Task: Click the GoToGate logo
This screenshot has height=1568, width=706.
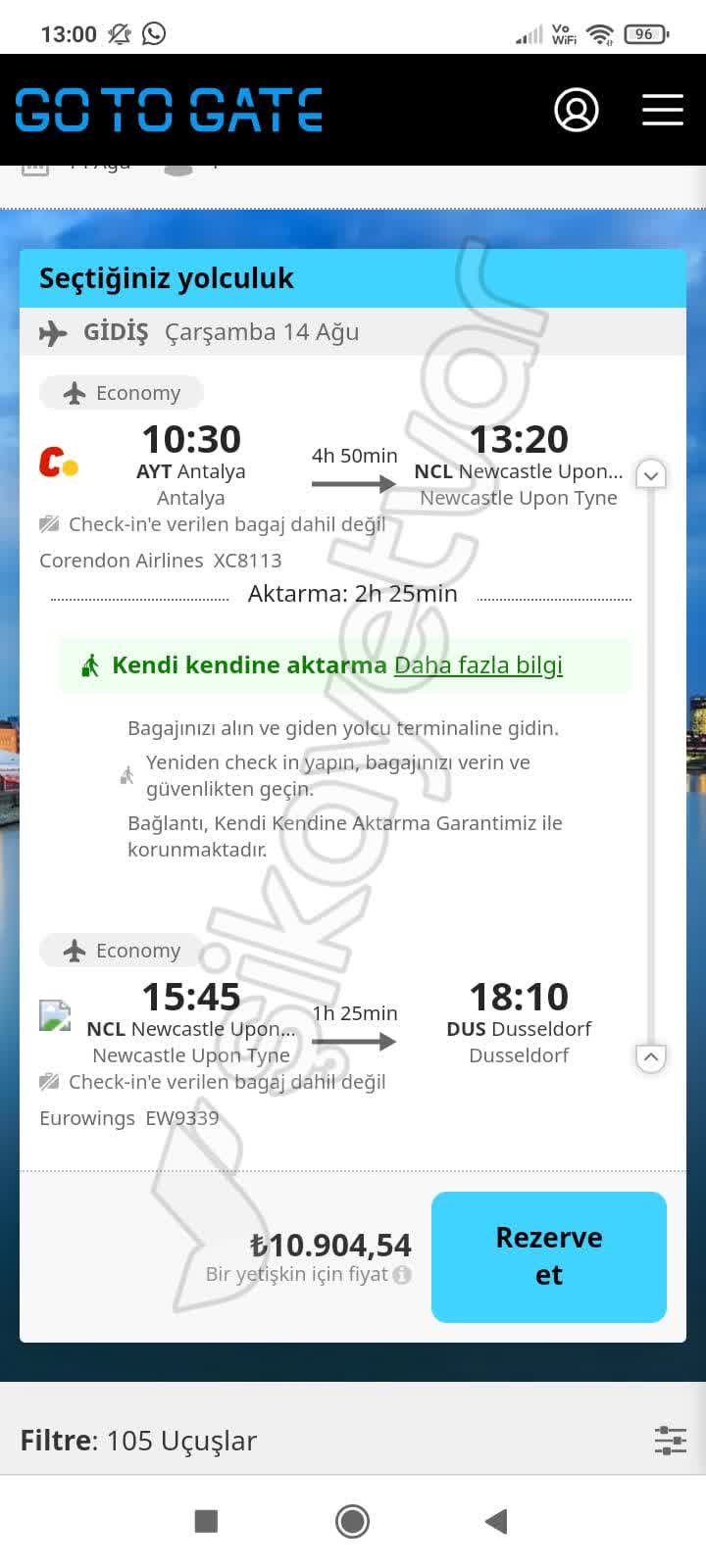Action: click(167, 110)
